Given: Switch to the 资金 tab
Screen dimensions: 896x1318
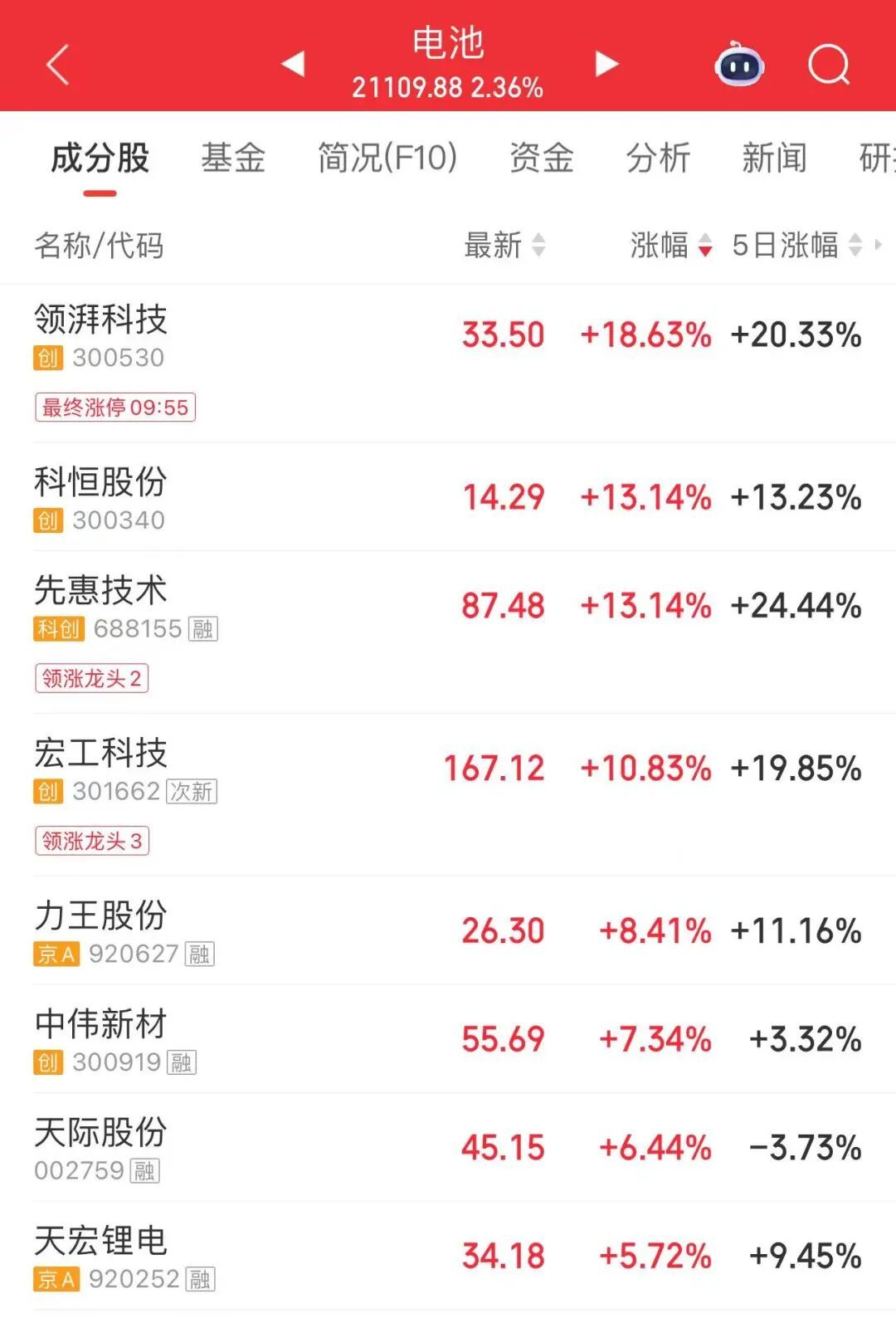Looking at the screenshot, I should tap(541, 158).
